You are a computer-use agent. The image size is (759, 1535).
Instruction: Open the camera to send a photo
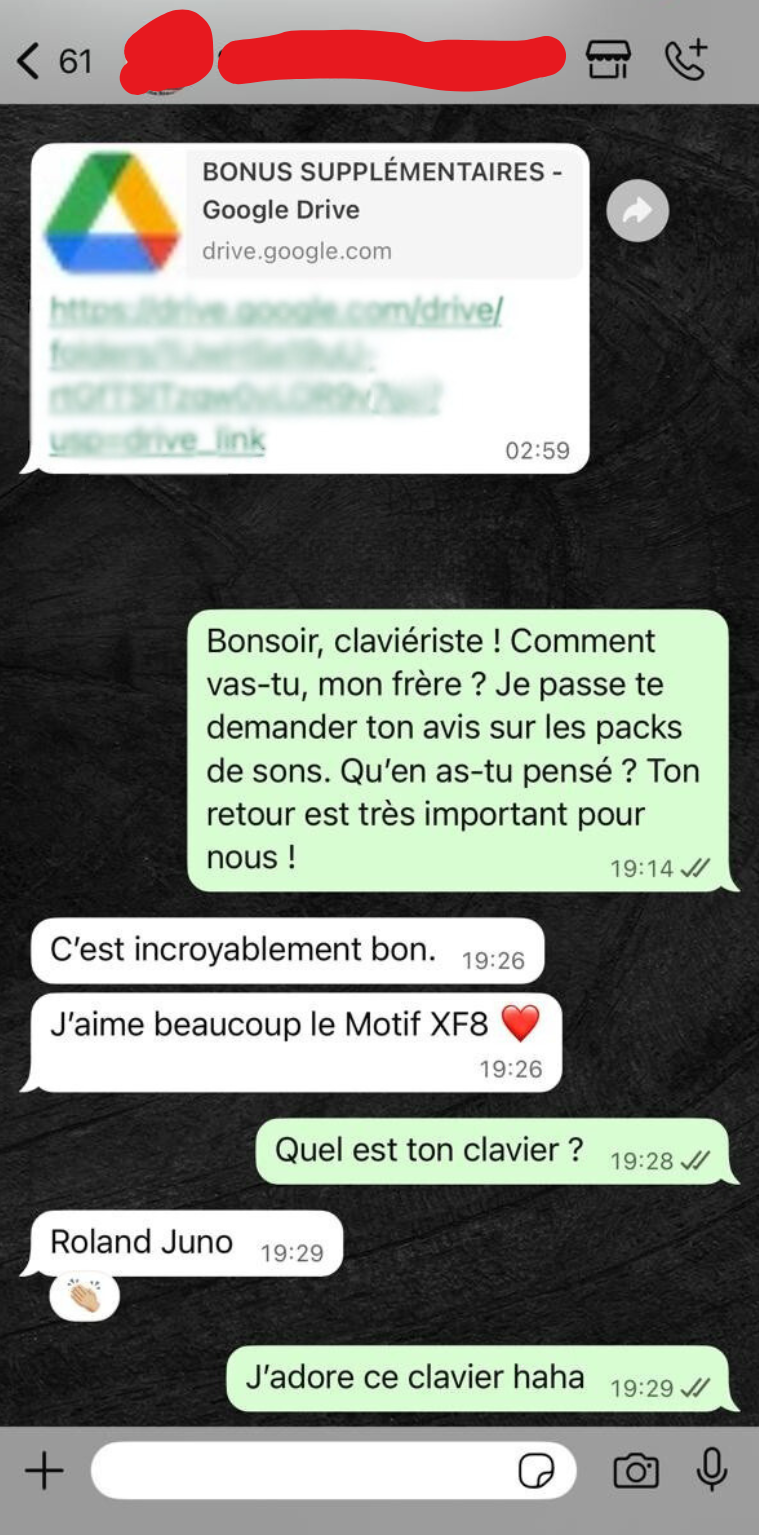[636, 1470]
